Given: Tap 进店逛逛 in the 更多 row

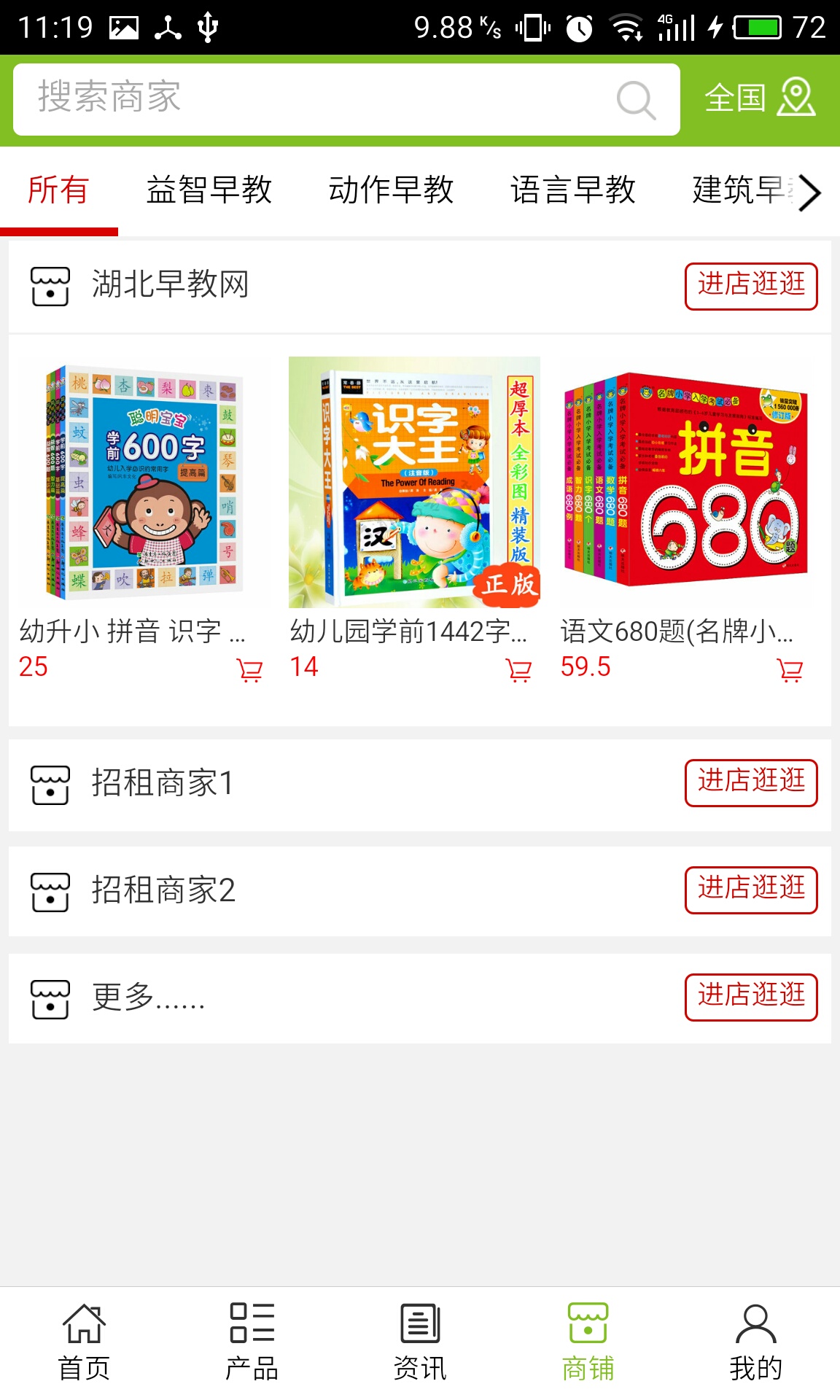Looking at the screenshot, I should [x=751, y=997].
